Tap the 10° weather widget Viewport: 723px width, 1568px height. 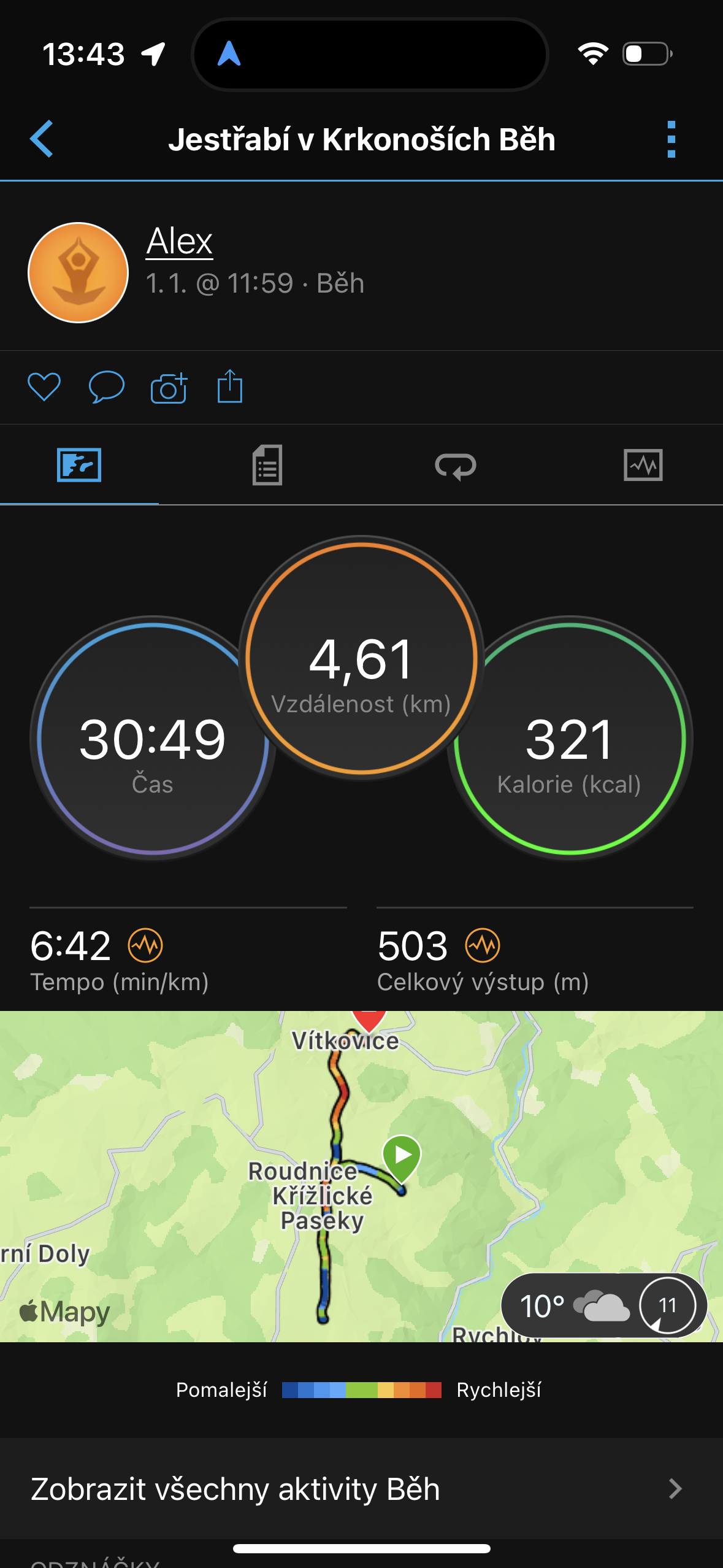604,1305
